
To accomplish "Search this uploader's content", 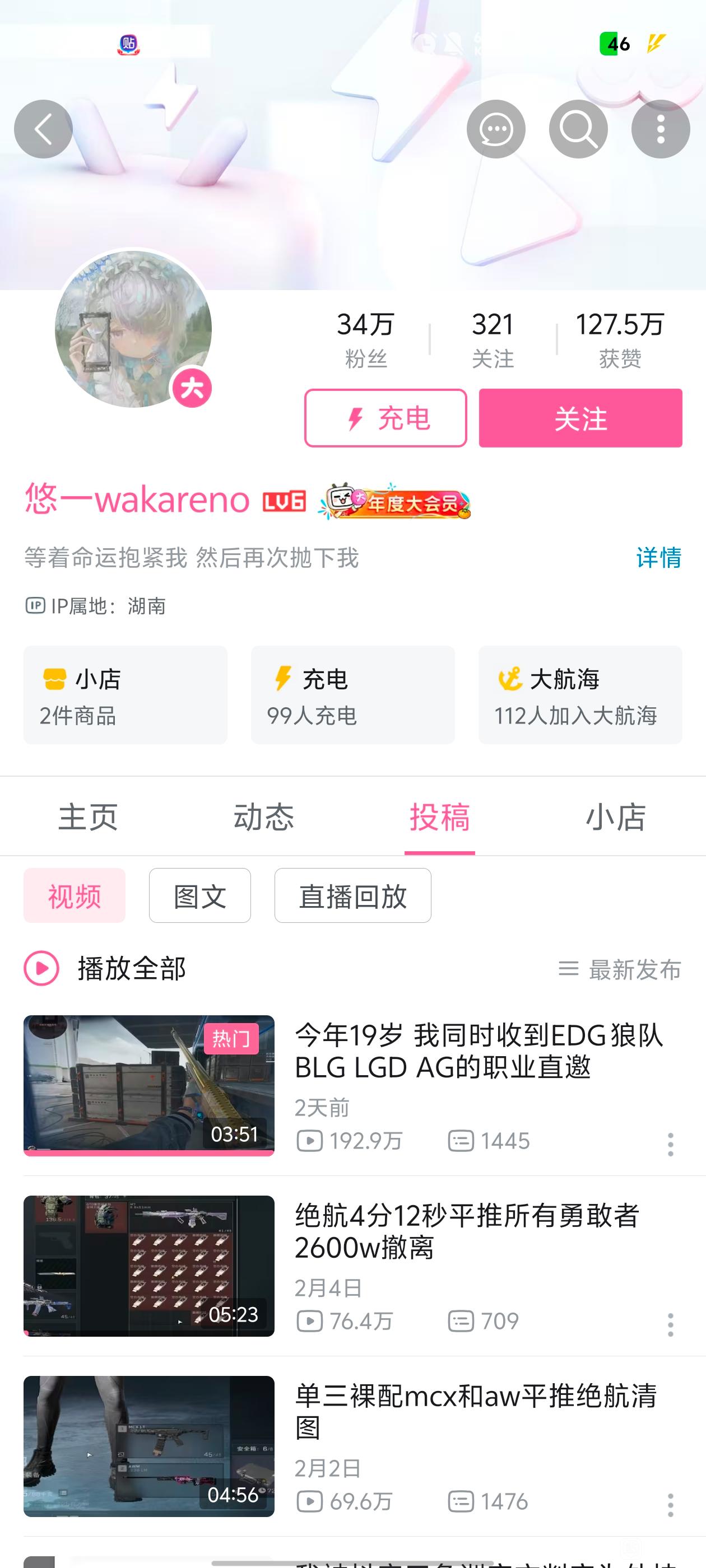I will pos(578,129).
